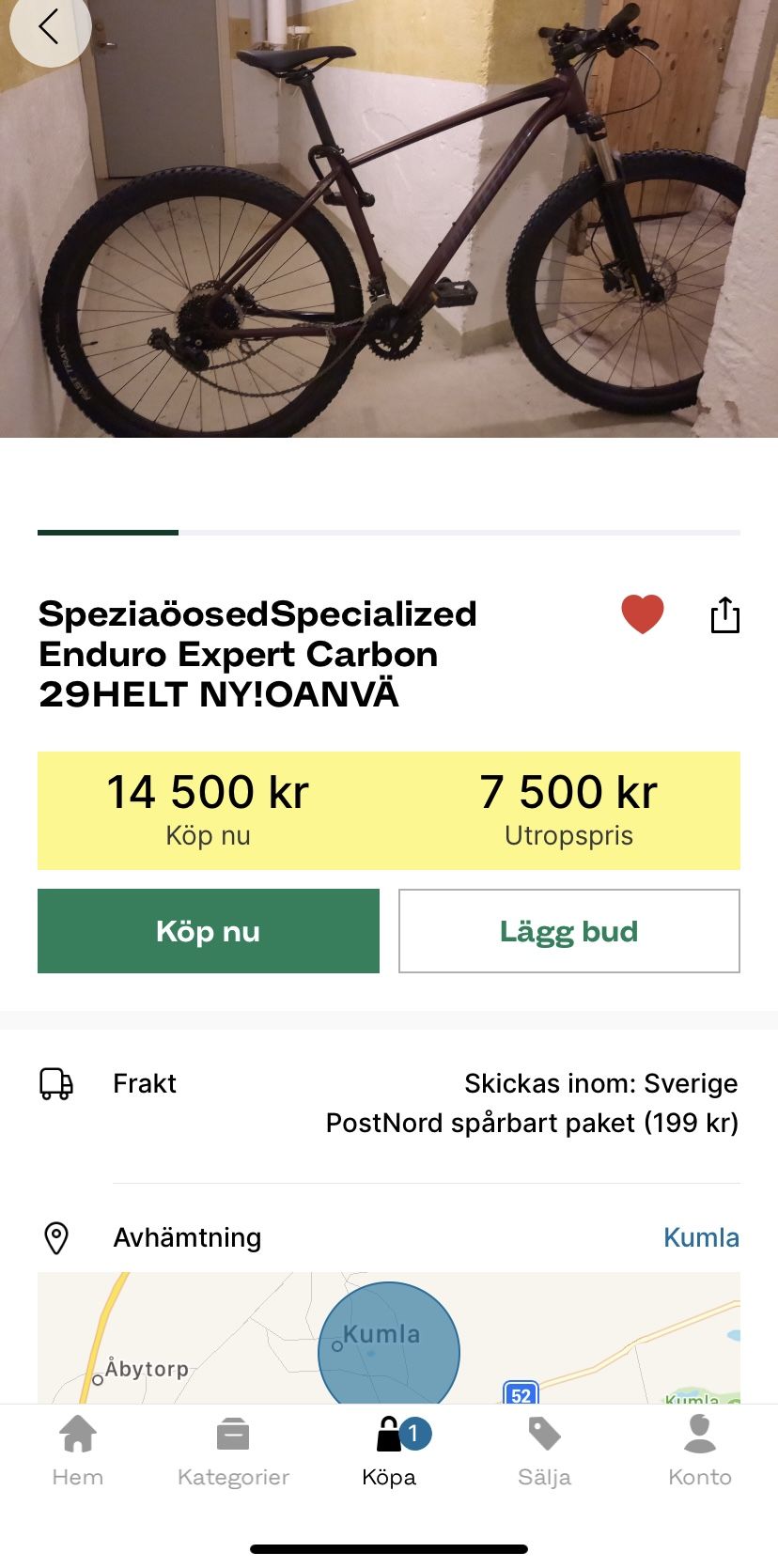
Task: Share this bike listing
Action: coord(724,615)
